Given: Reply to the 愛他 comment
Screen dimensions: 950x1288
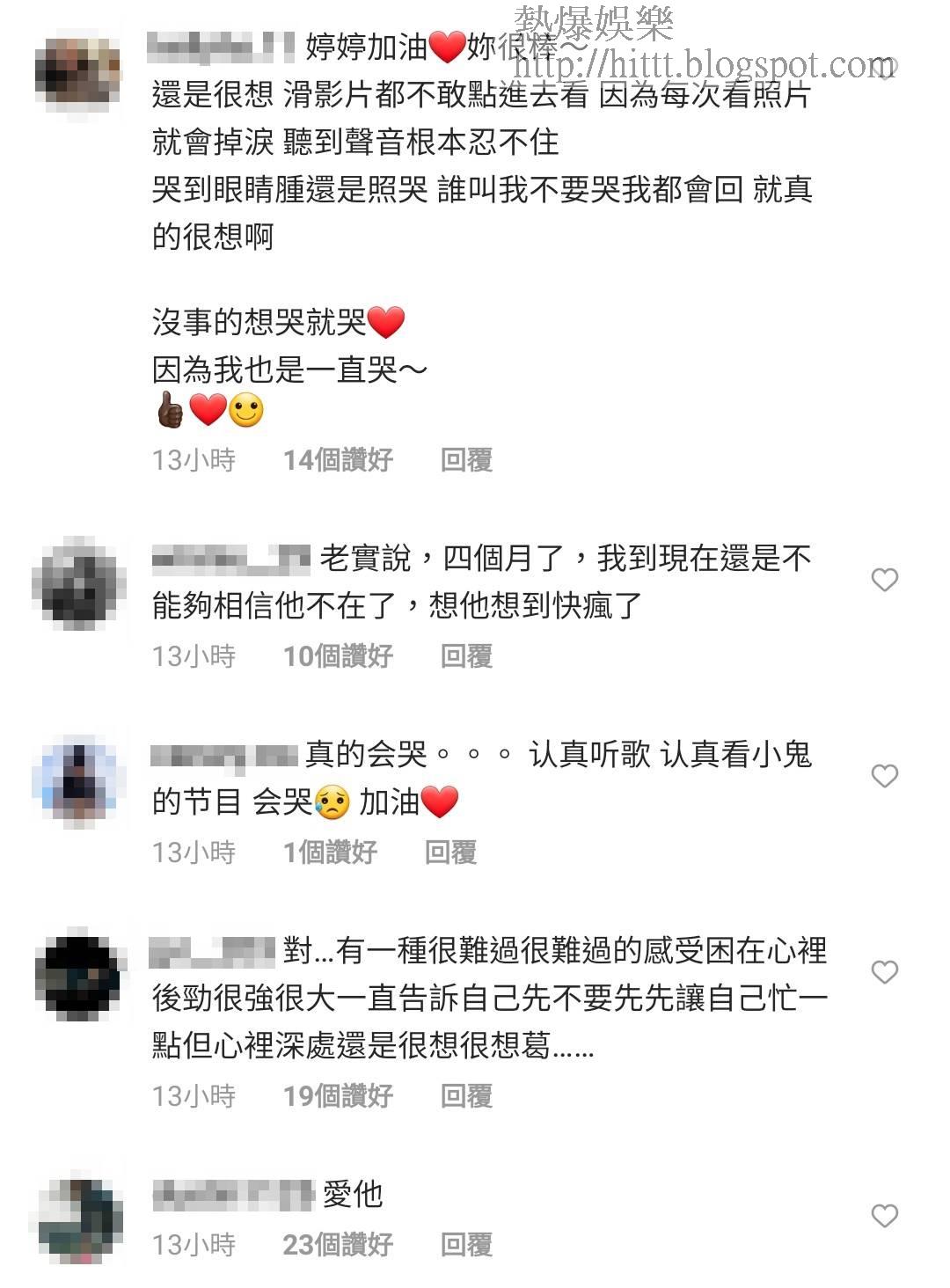Looking at the screenshot, I should point(466,1244).
